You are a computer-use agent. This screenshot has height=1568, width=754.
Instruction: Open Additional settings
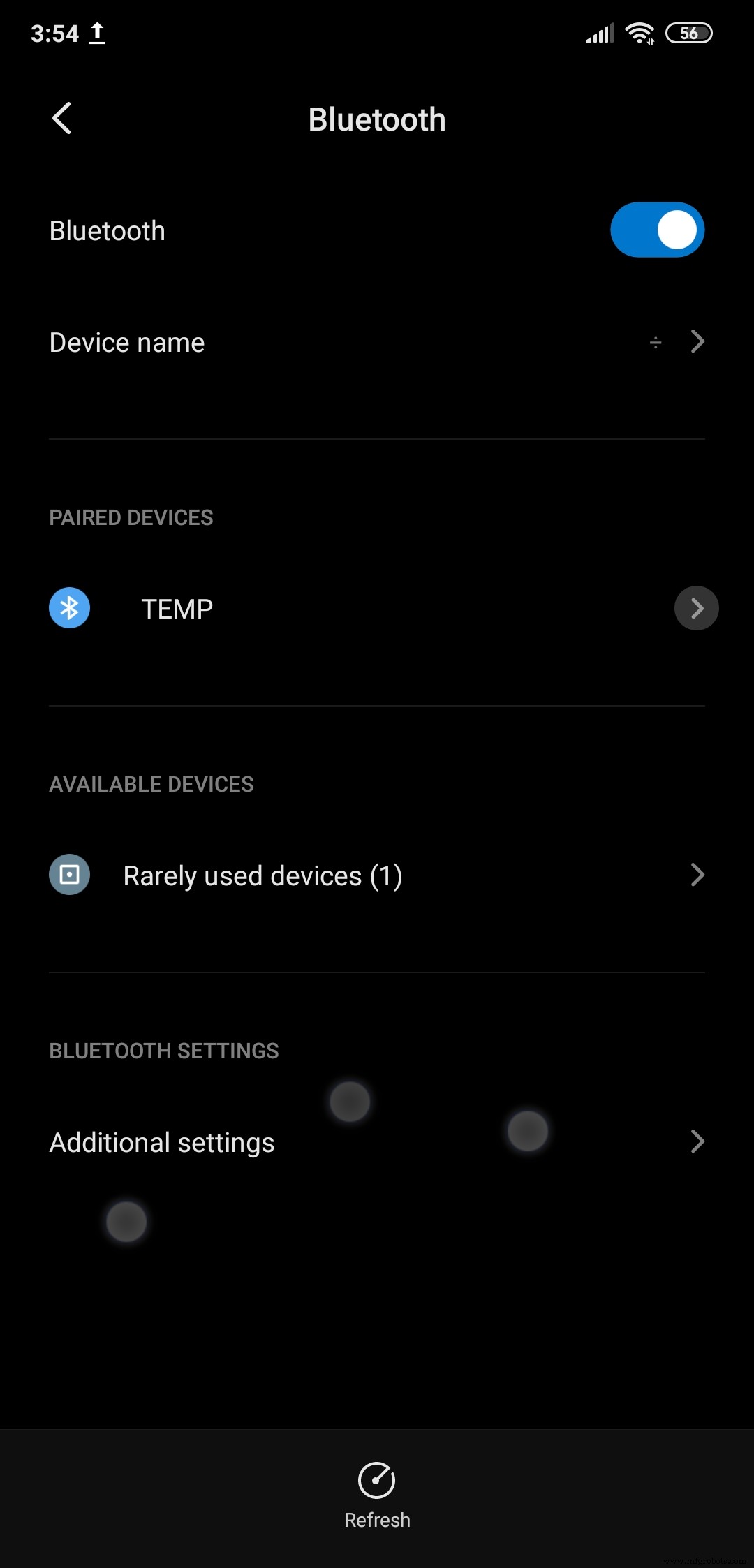377,1143
